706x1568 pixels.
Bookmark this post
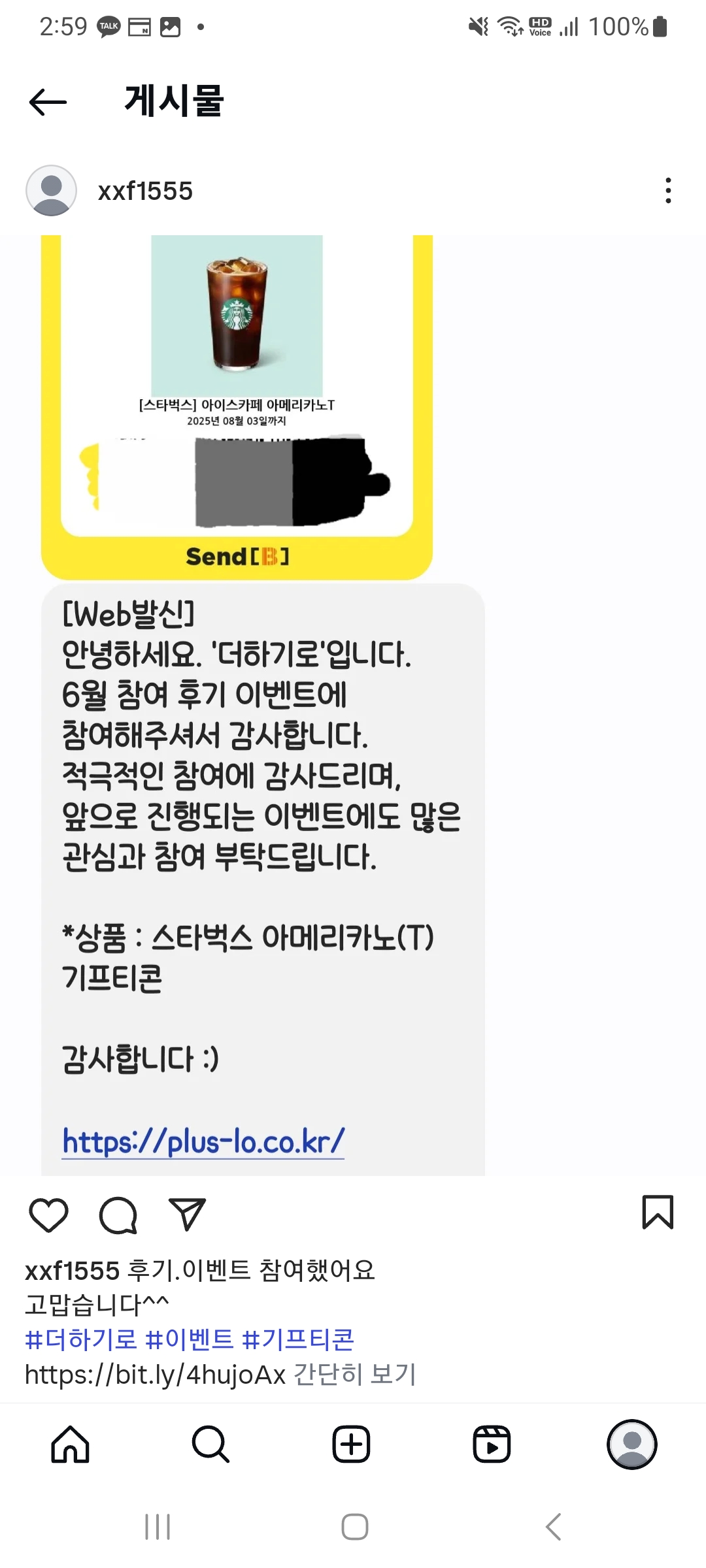tap(657, 1213)
